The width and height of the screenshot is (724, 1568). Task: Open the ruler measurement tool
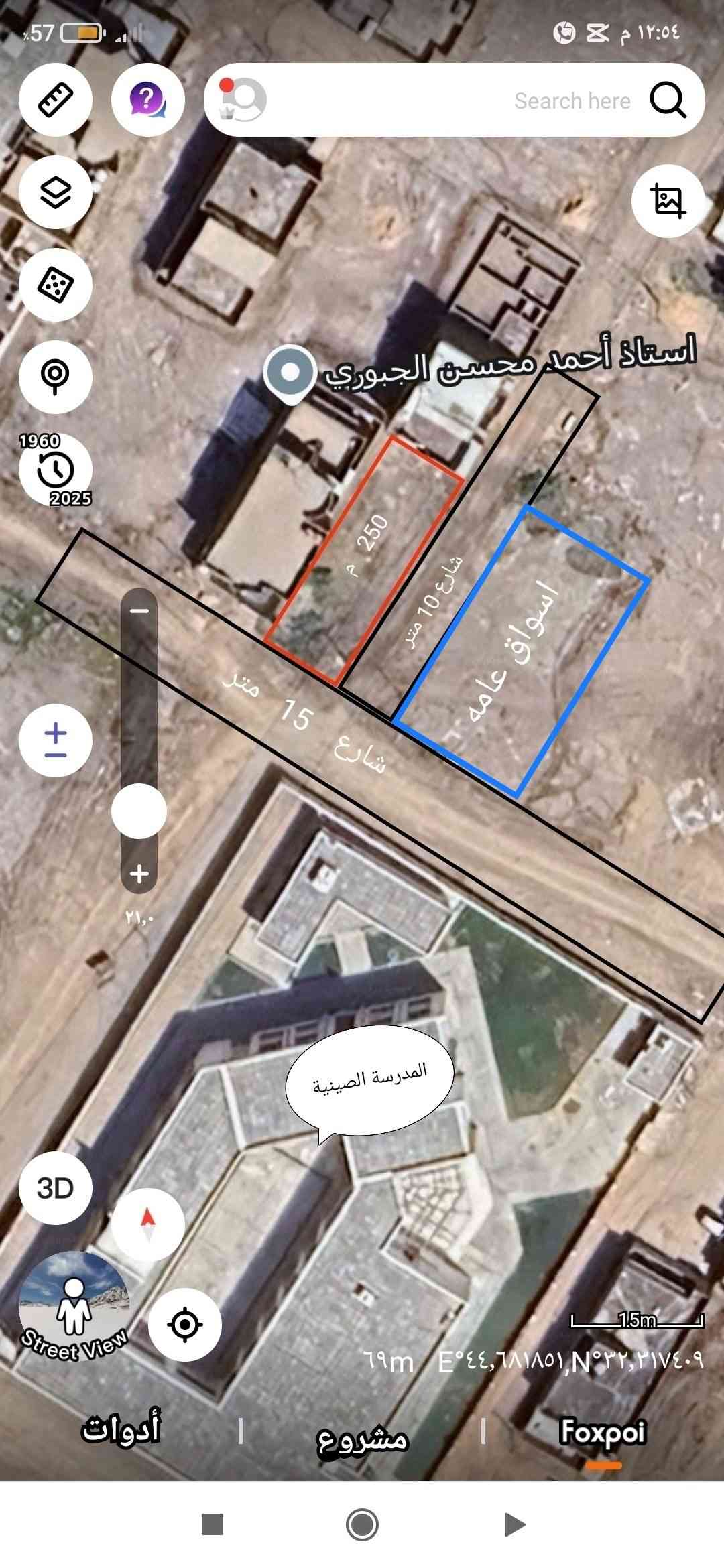pos(55,101)
